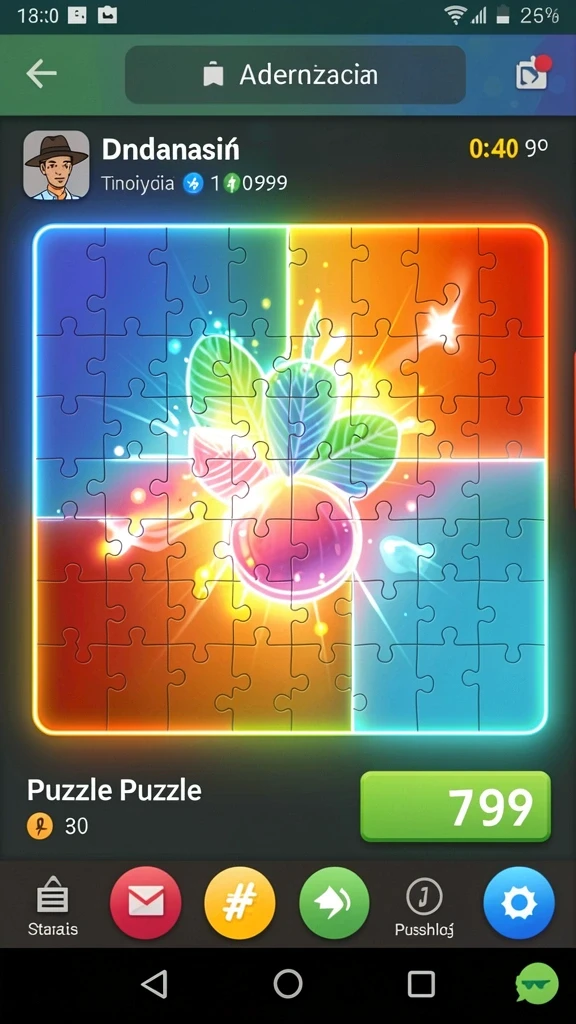Open the video icon with red badge

pyautogui.click(x=532, y=74)
